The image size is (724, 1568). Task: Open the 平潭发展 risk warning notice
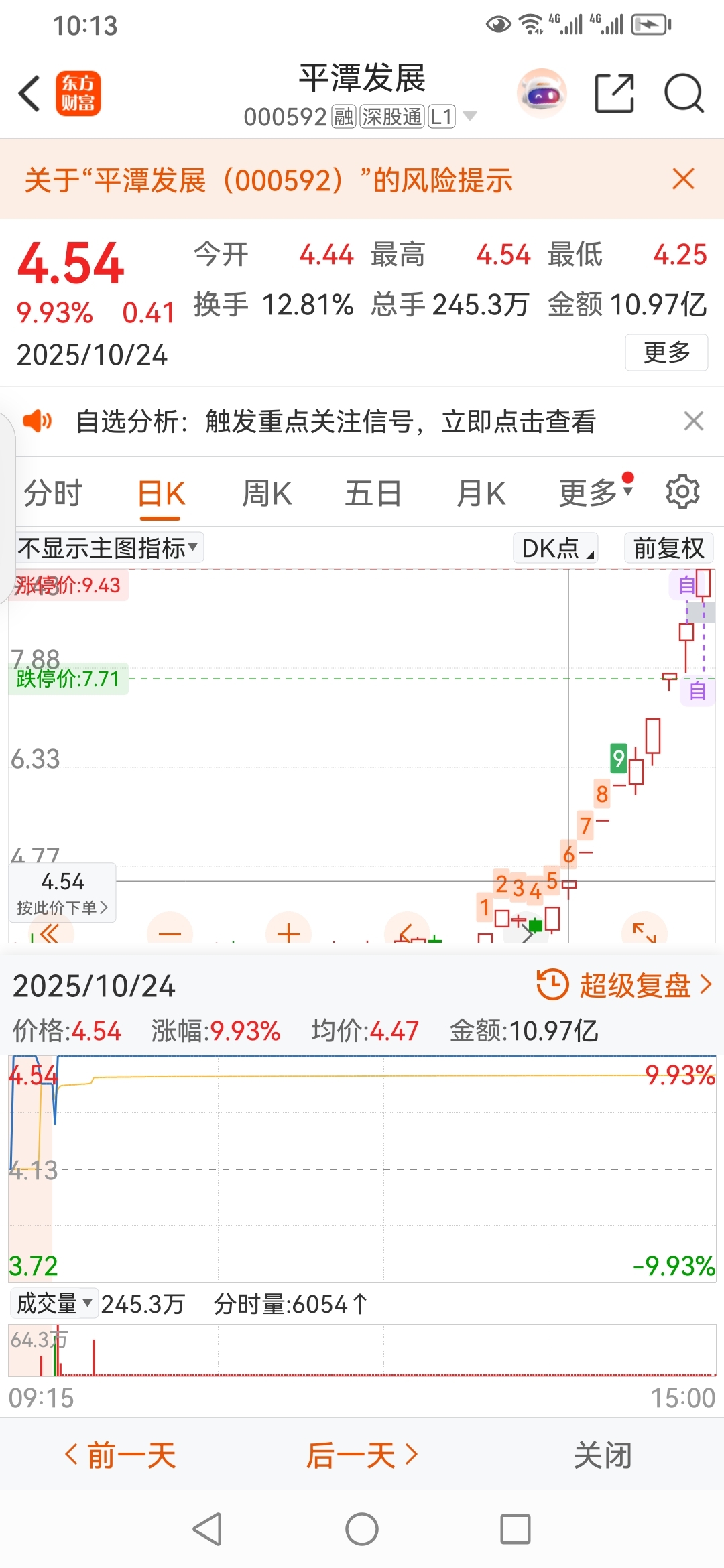(x=269, y=180)
